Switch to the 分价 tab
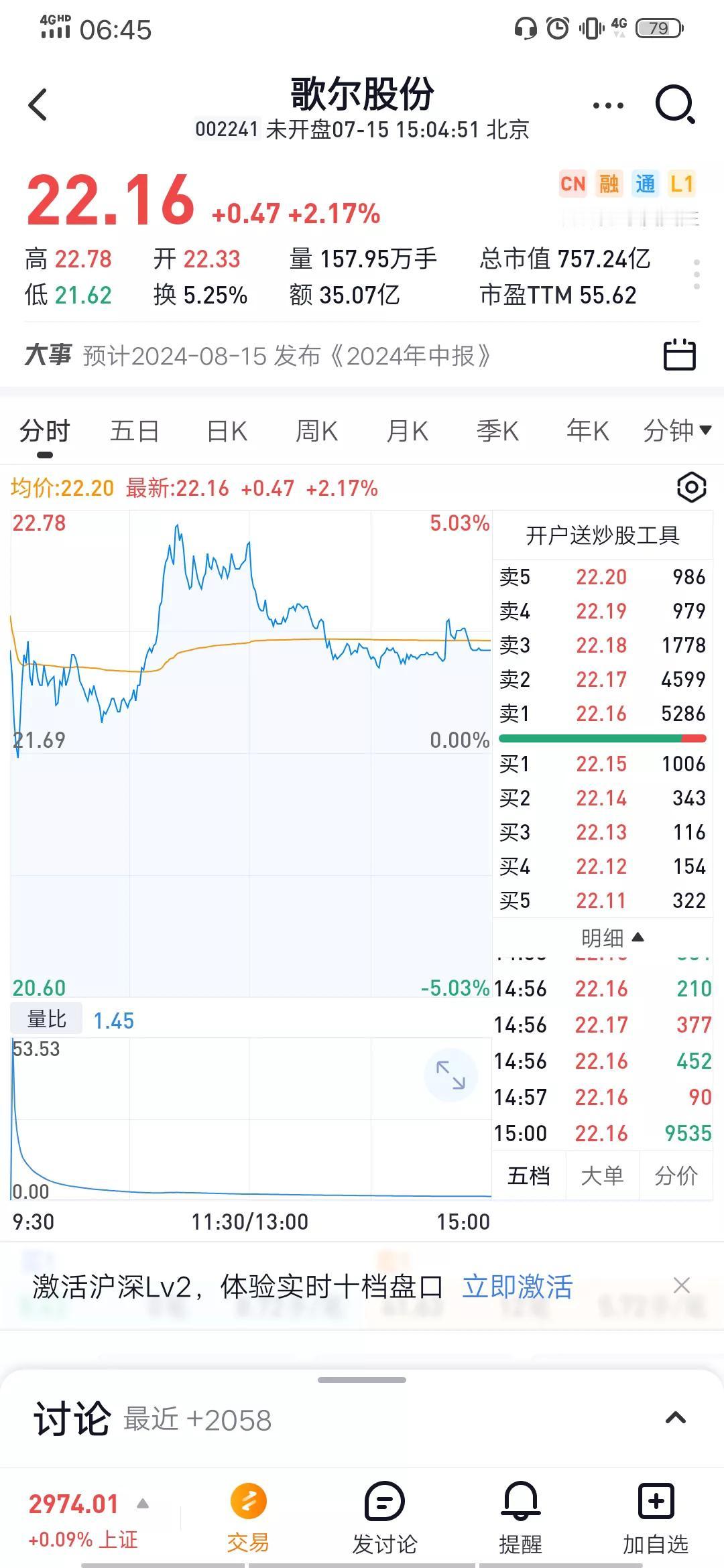Screen dimensions: 724x1568 676,1175
